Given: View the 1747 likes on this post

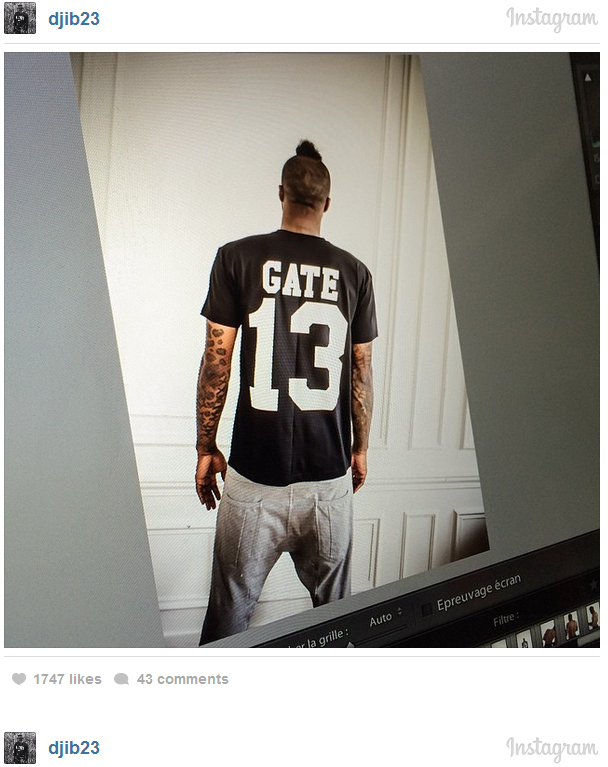Looking at the screenshot, I should (57, 679).
